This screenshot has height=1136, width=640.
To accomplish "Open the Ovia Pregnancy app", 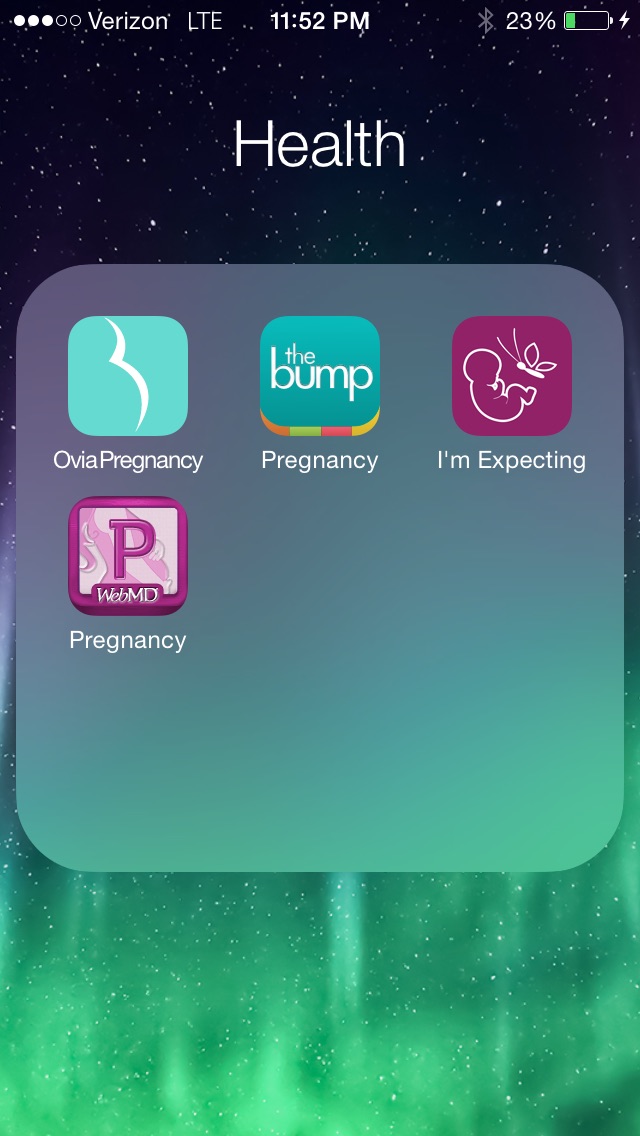I will [128, 376].
